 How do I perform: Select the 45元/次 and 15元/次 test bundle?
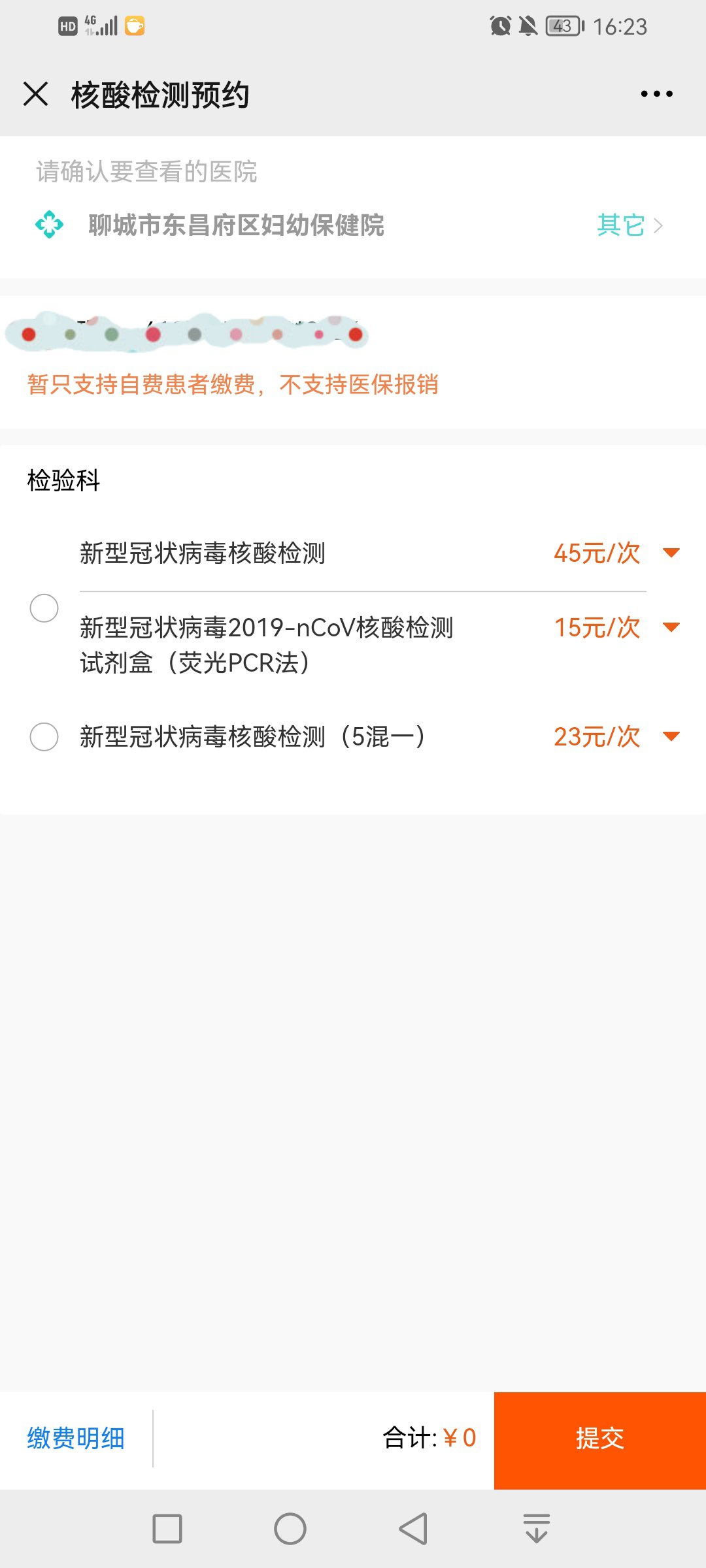tap(44, 608)
